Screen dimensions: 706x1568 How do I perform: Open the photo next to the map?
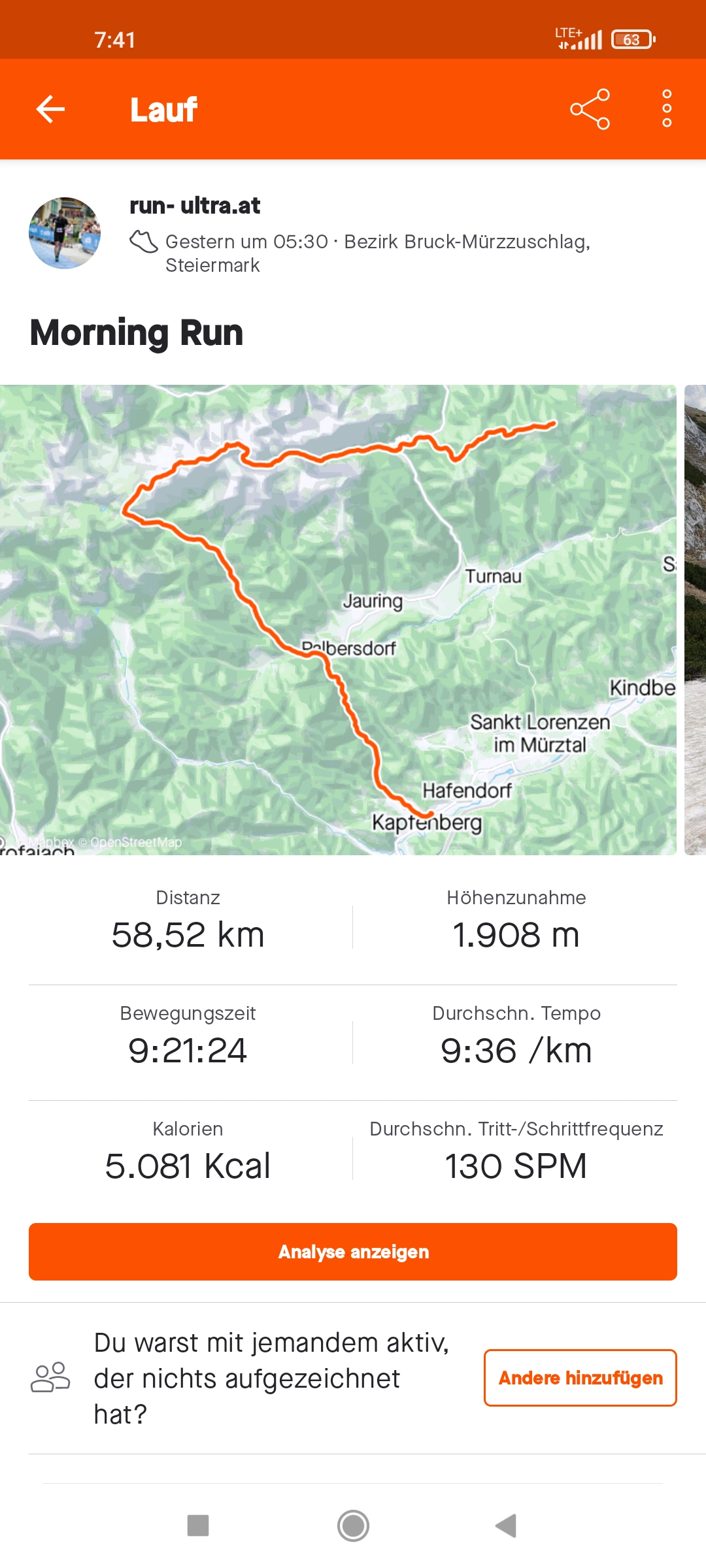[x=695, y=619]
